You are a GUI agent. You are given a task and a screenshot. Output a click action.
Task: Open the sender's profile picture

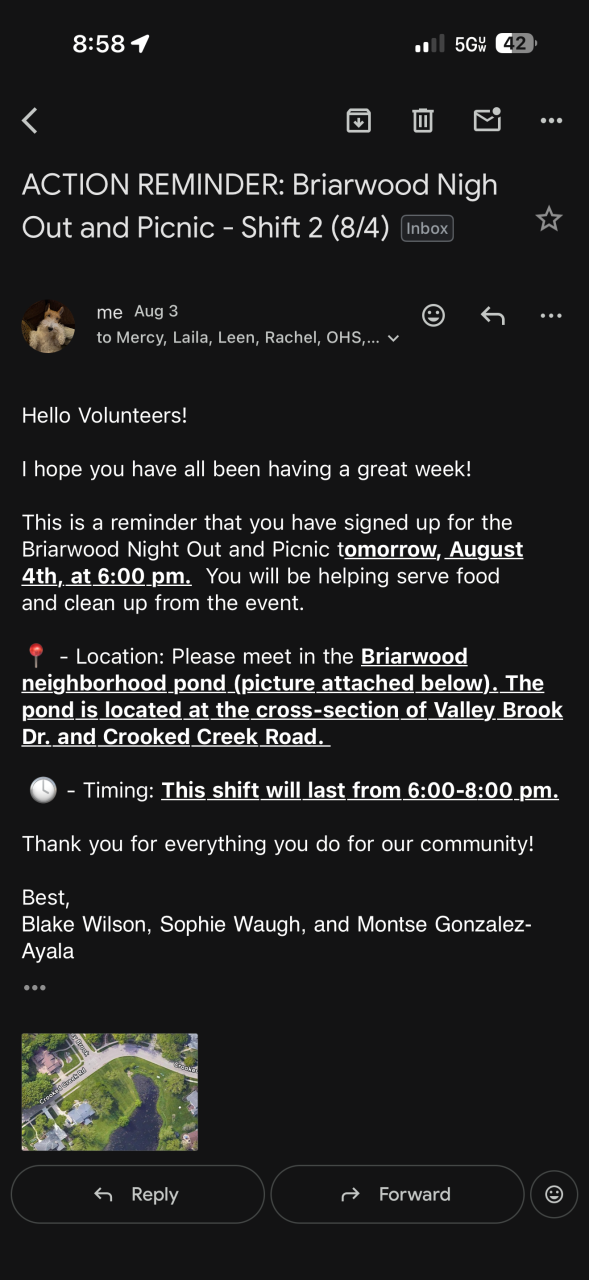[x=48, y=326]
